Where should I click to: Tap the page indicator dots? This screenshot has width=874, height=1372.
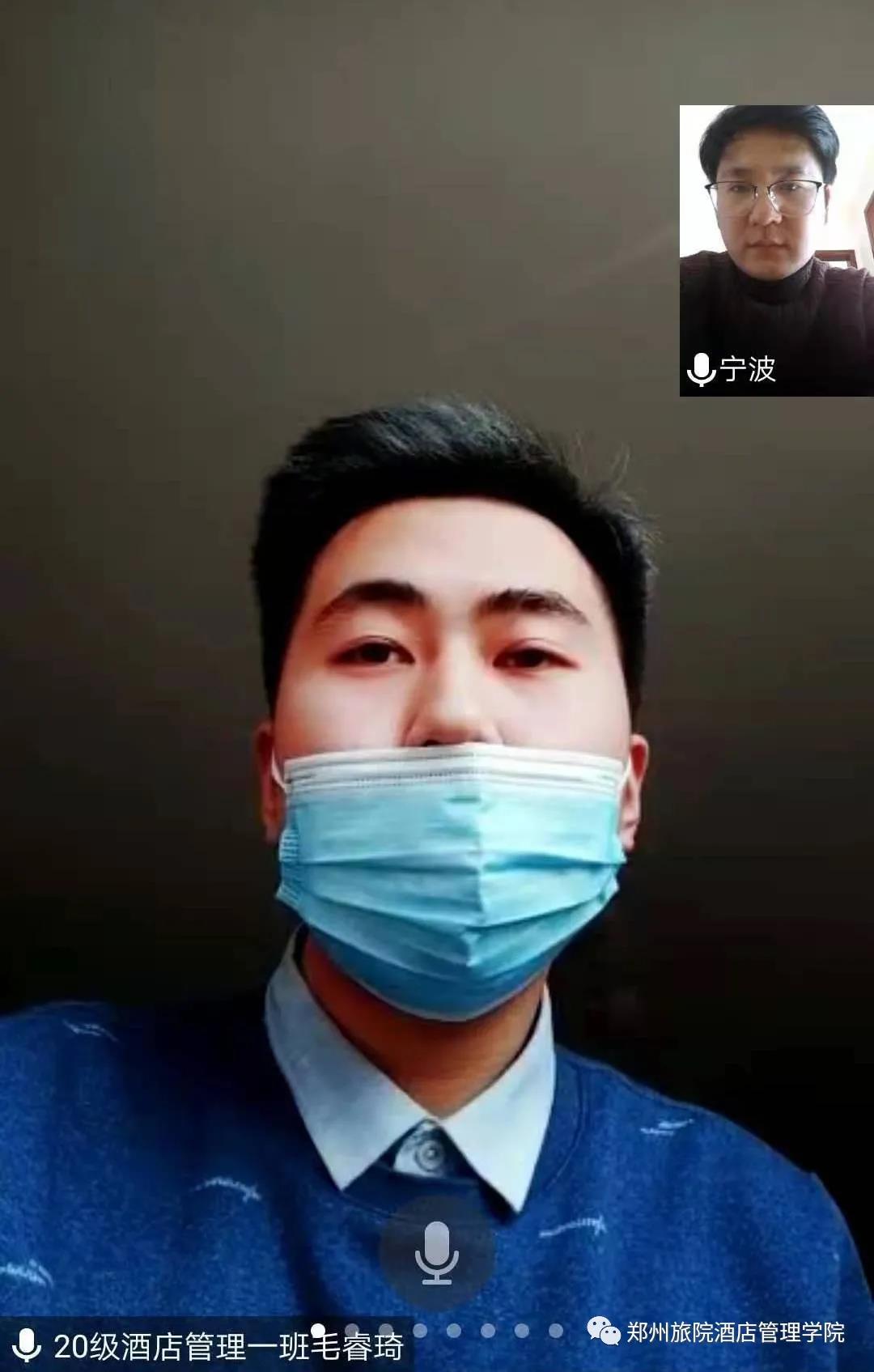pyautogui.click(x=437, y=1330)
